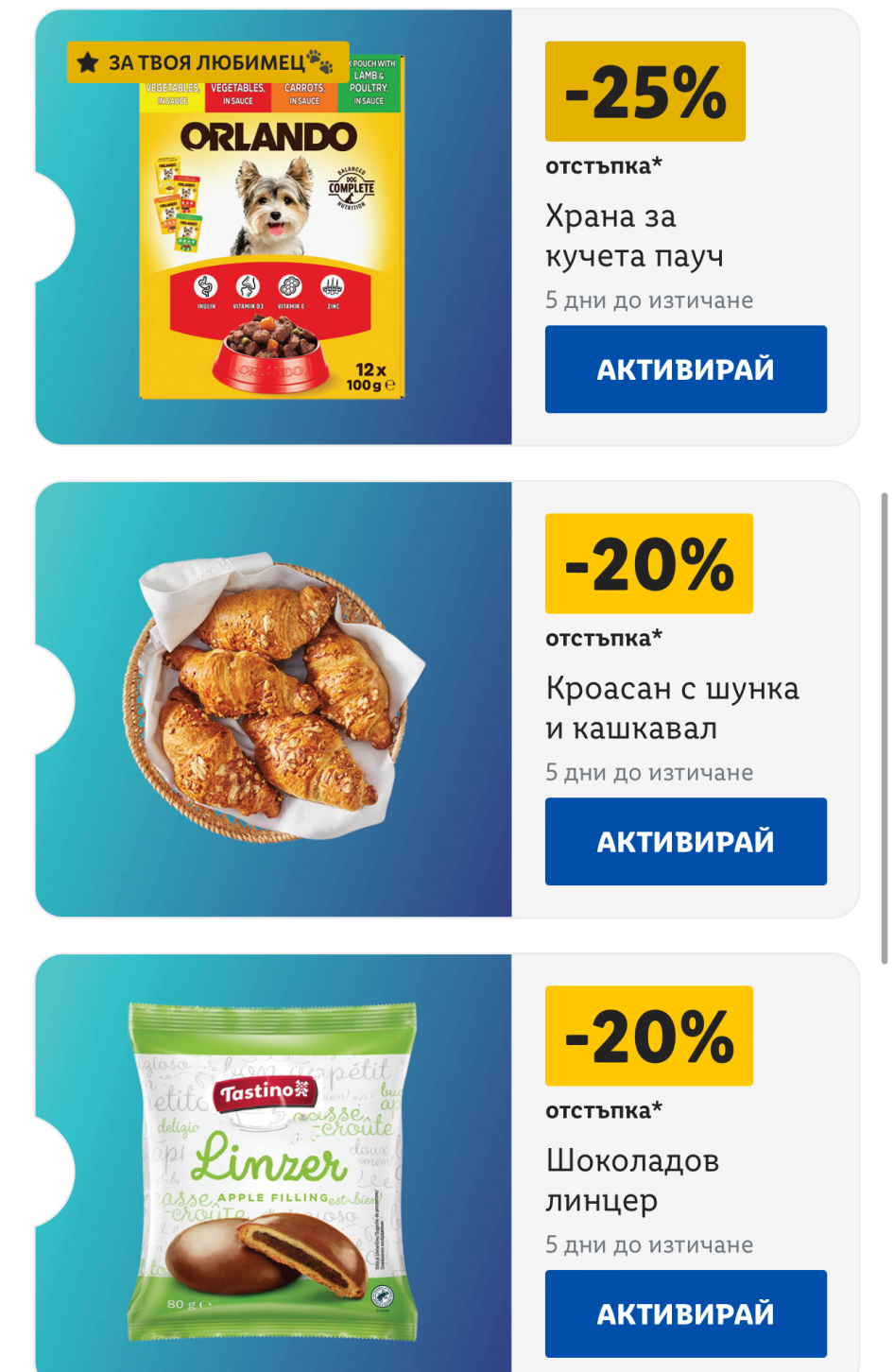Activate the 25% dog food pouch coupon

(x=685, y=369)
